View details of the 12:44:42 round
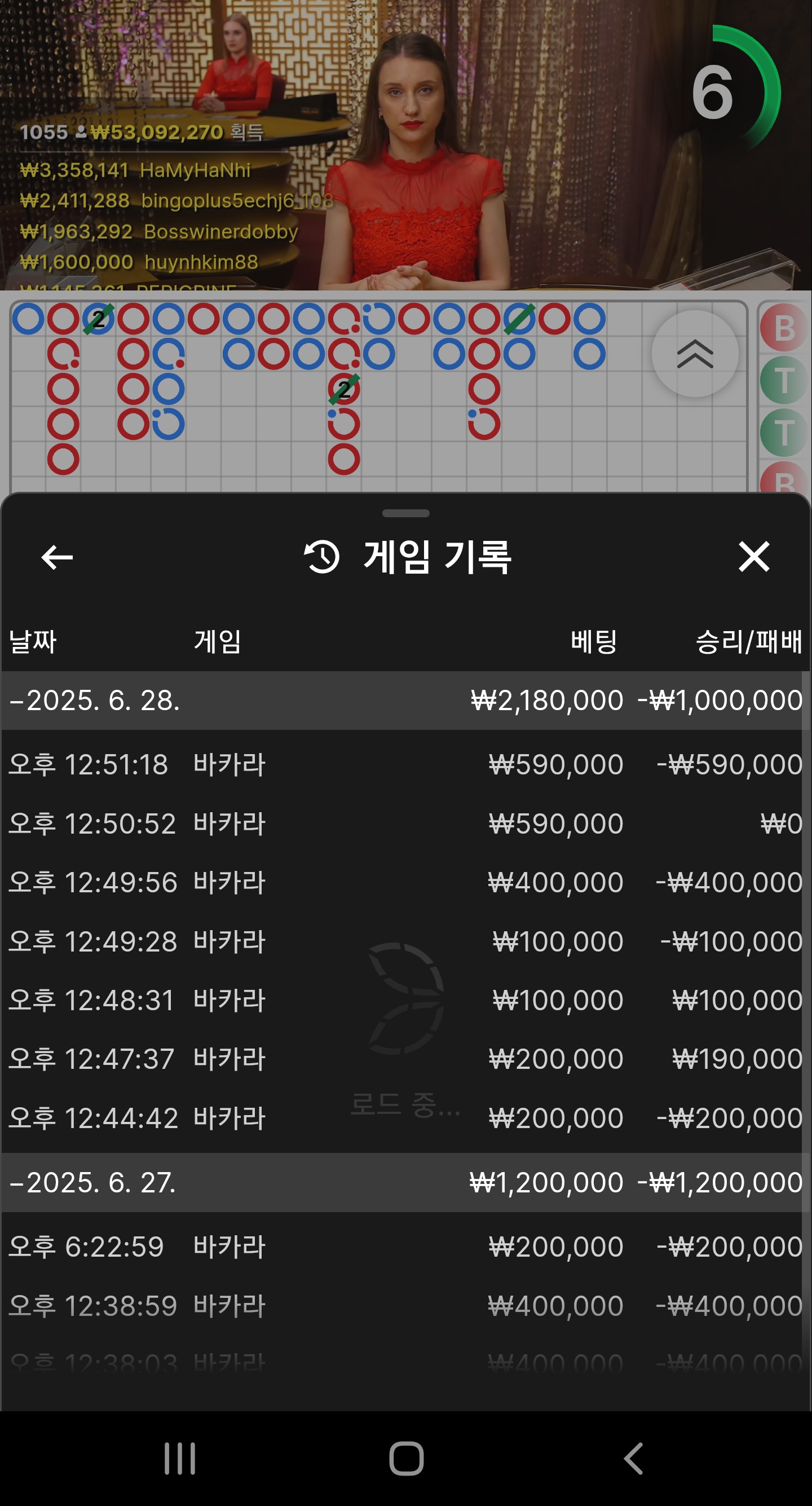Viewport: 812px width, 1506px height. pos(405,1118)
